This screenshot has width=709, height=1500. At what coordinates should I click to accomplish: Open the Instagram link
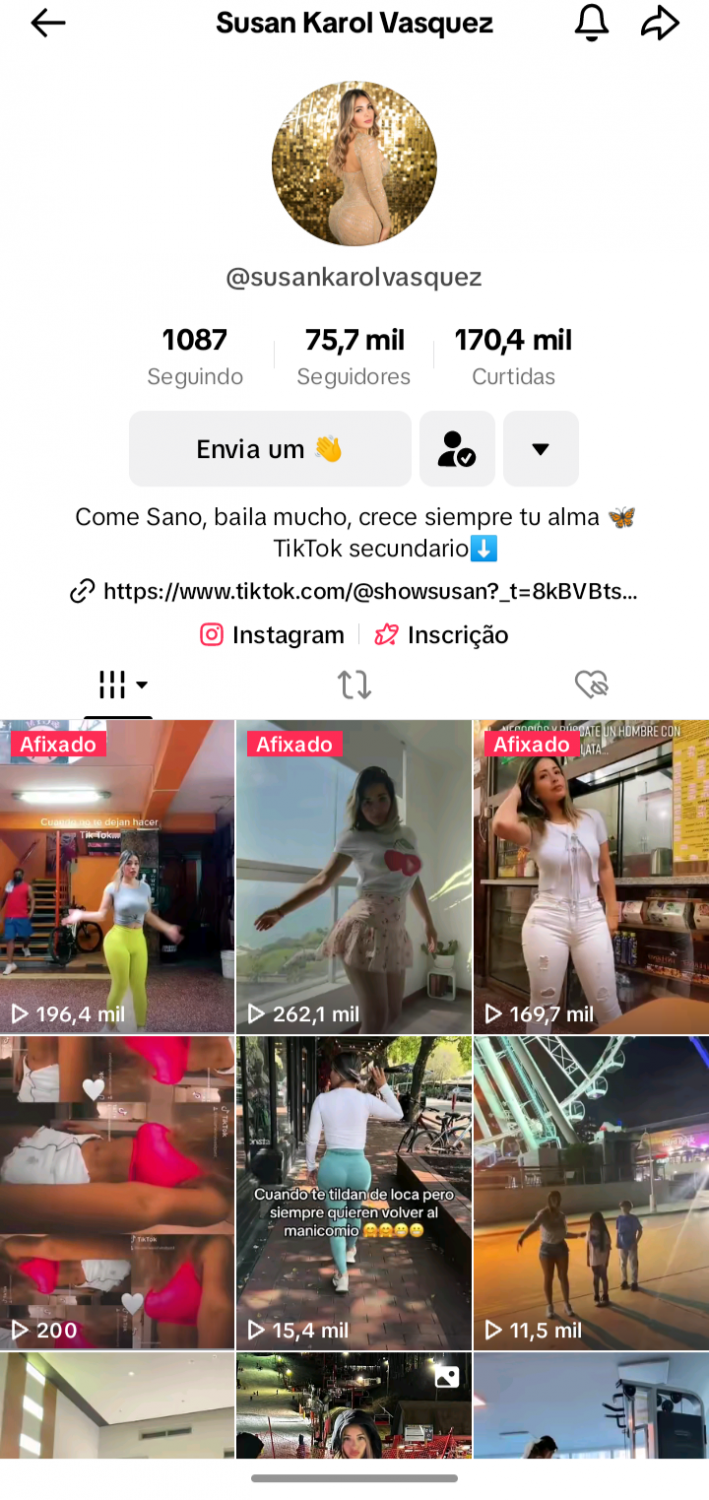(272, 635)
